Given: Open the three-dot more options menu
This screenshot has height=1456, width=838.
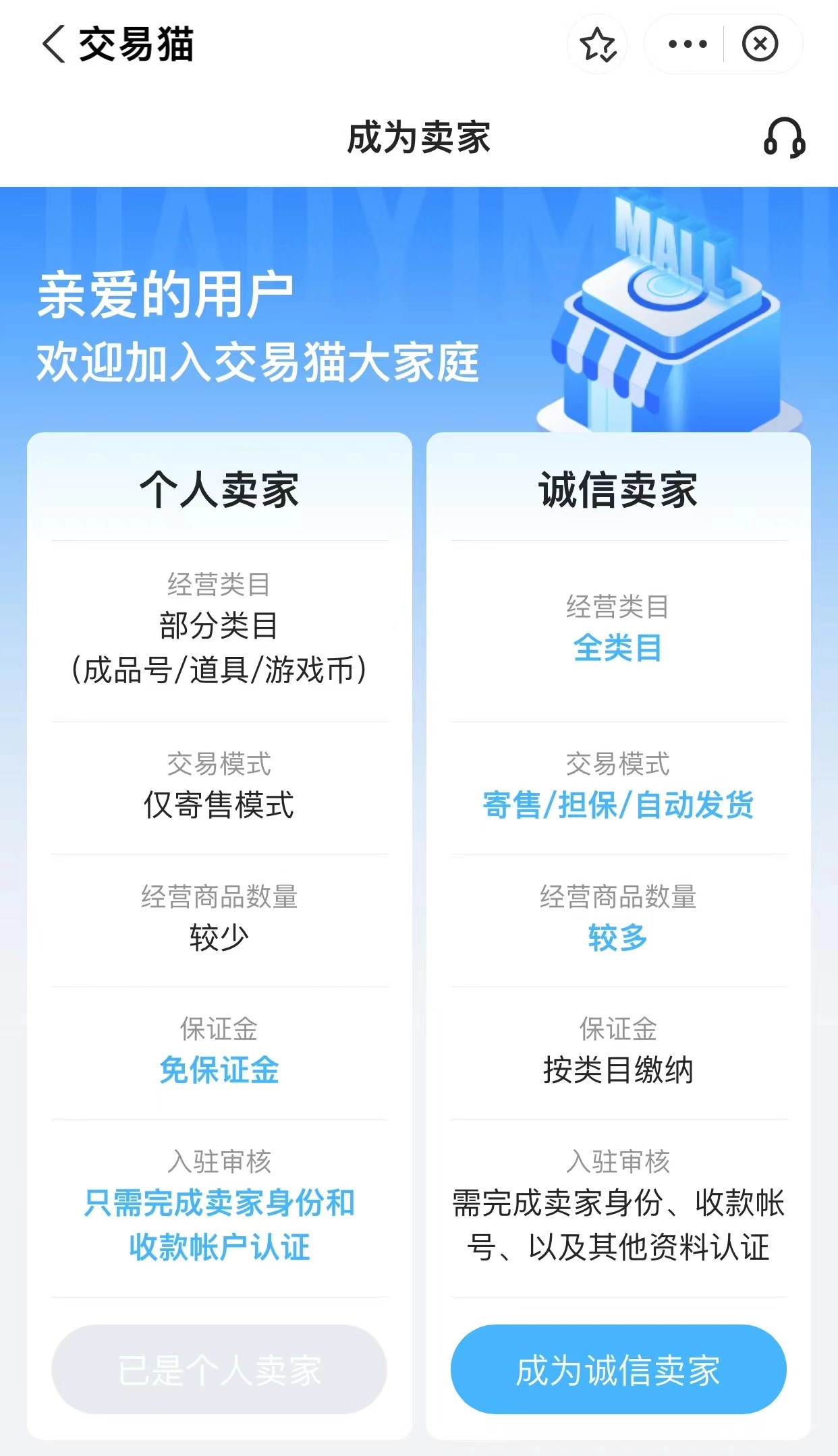Looking at the screenshot, I should tap(687, 45).
